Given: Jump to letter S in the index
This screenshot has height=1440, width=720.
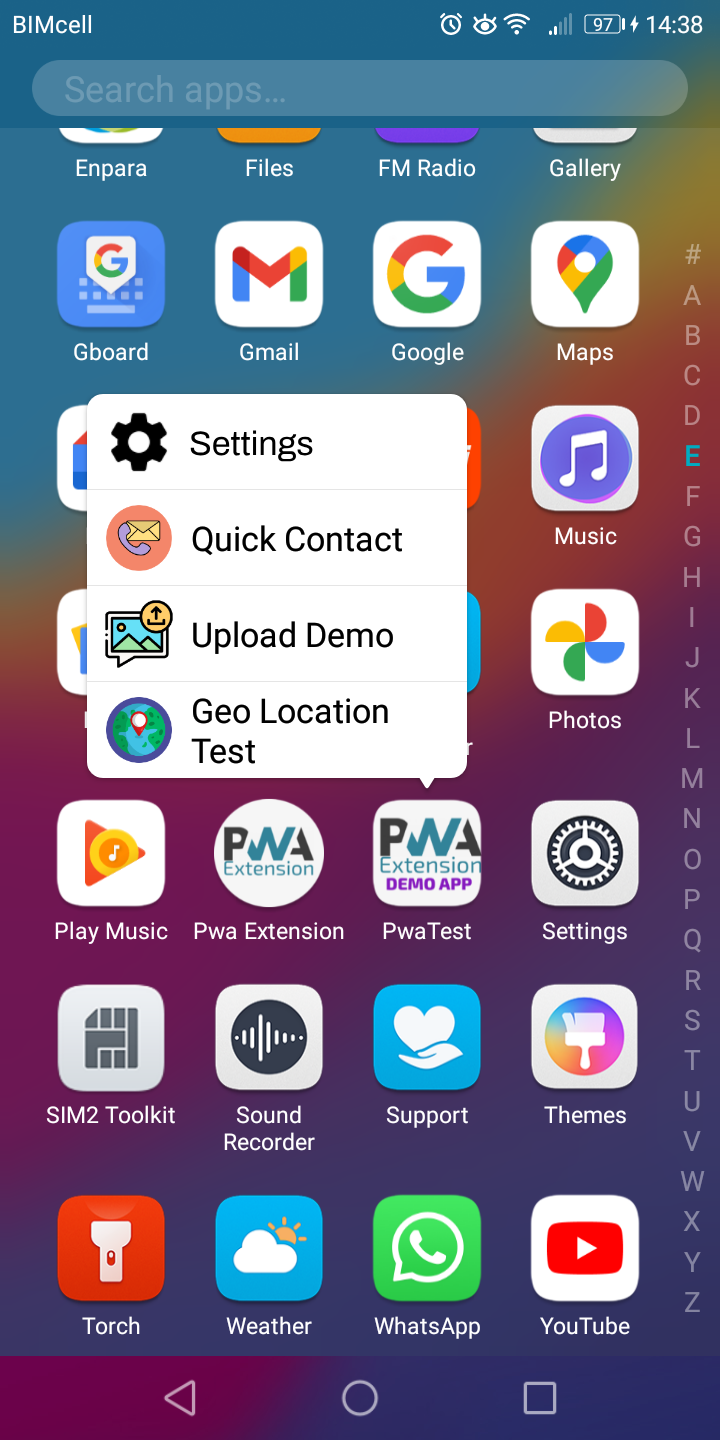Looking at the screenshot, I should [692, 1020].
